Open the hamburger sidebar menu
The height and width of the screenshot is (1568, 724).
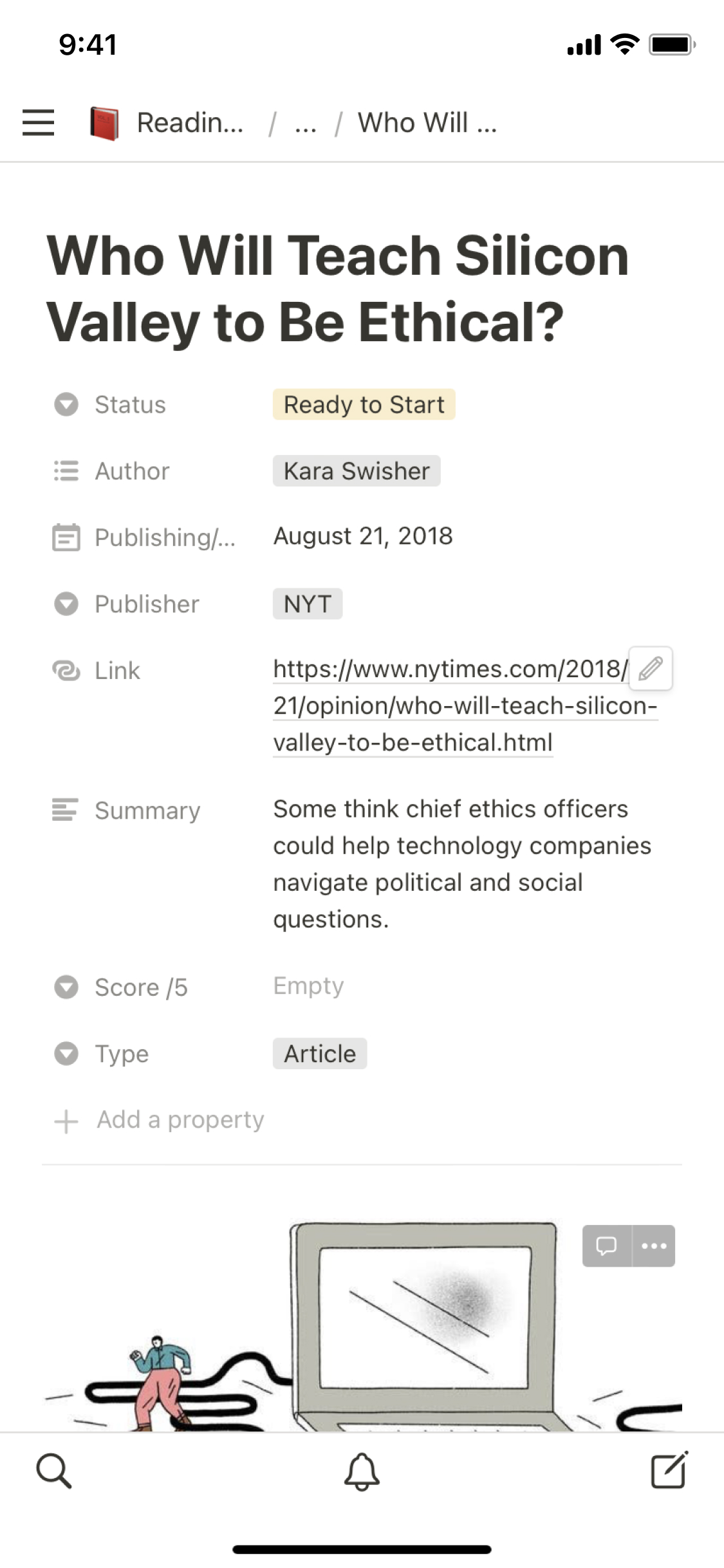pyautogui.click(x=38, y=122)
